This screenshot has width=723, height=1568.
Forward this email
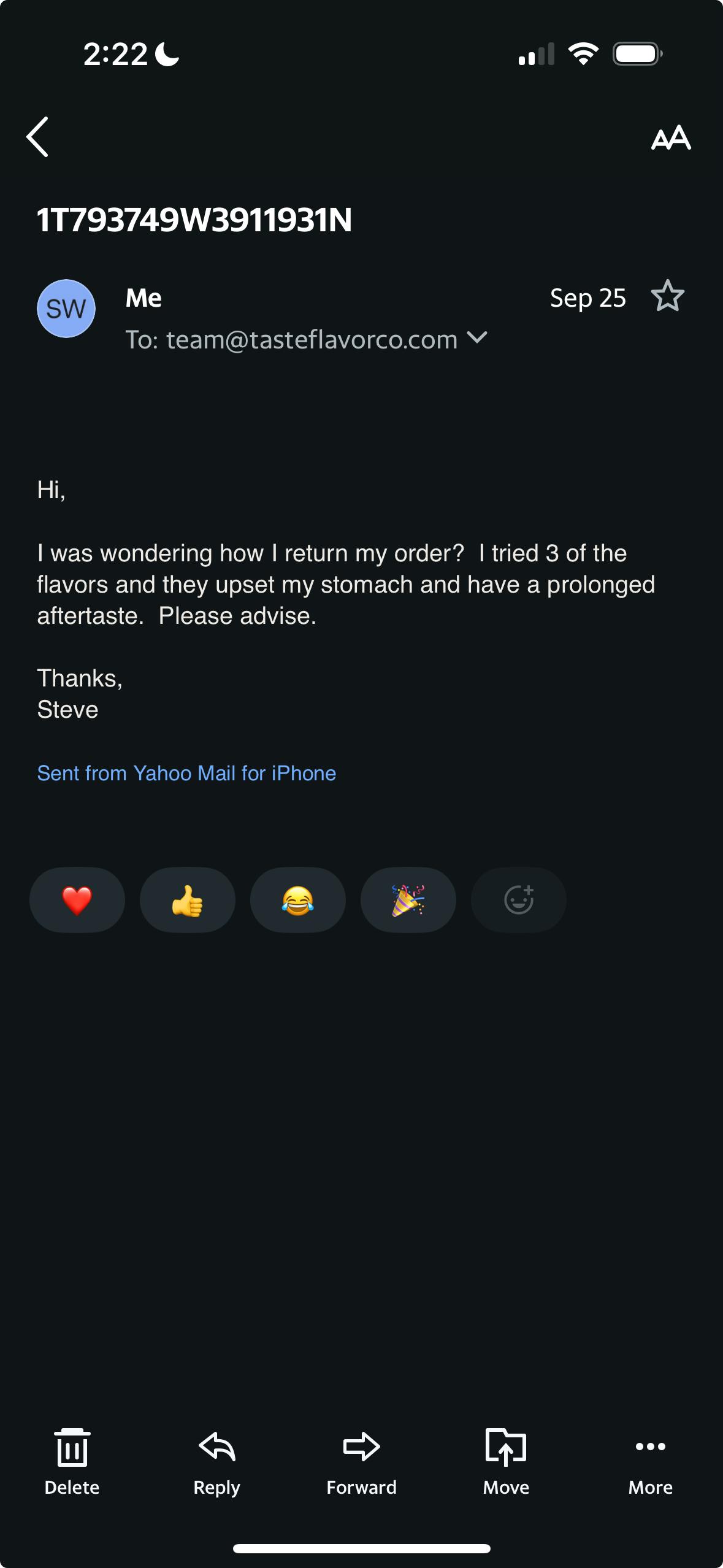(x=361, y=1460)
